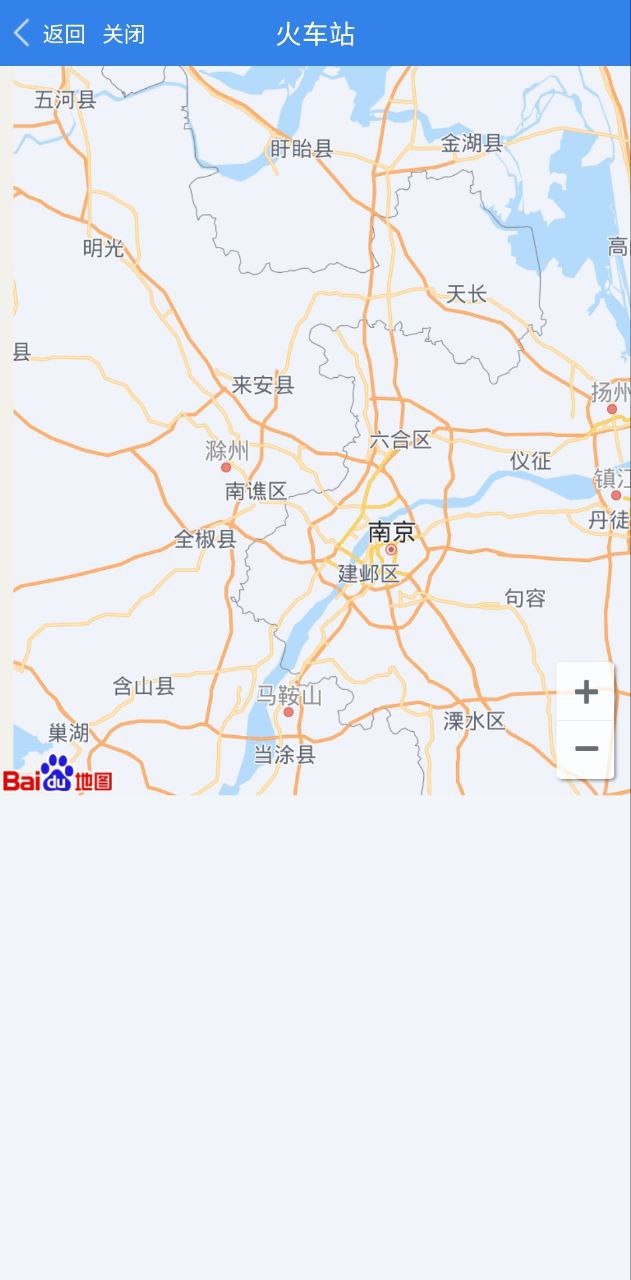Zoom in the map with plus
This screenshot has width=631, height=1280.
click(x=586, y=691)
